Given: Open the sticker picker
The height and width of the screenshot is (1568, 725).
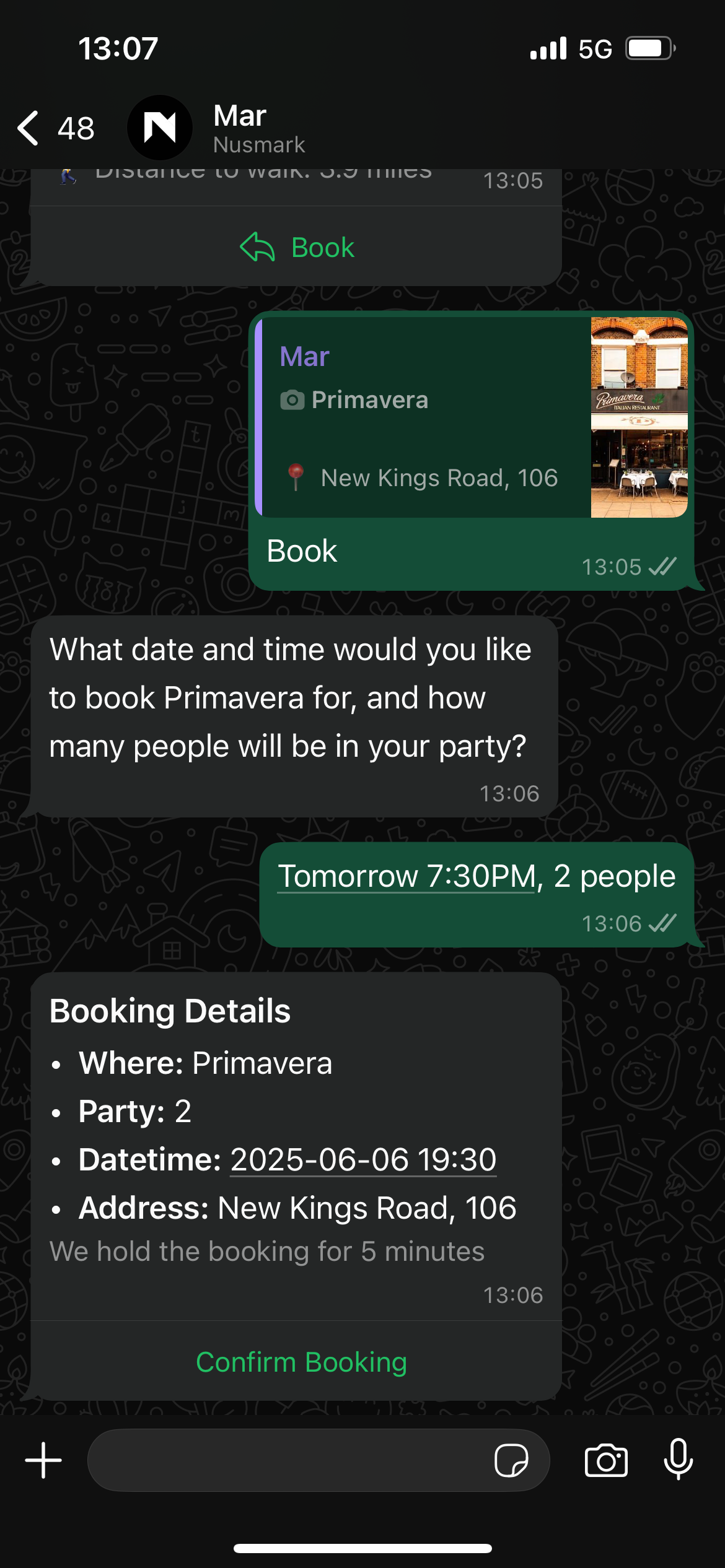Looking at the screenshot, I should coord(511,1460).
